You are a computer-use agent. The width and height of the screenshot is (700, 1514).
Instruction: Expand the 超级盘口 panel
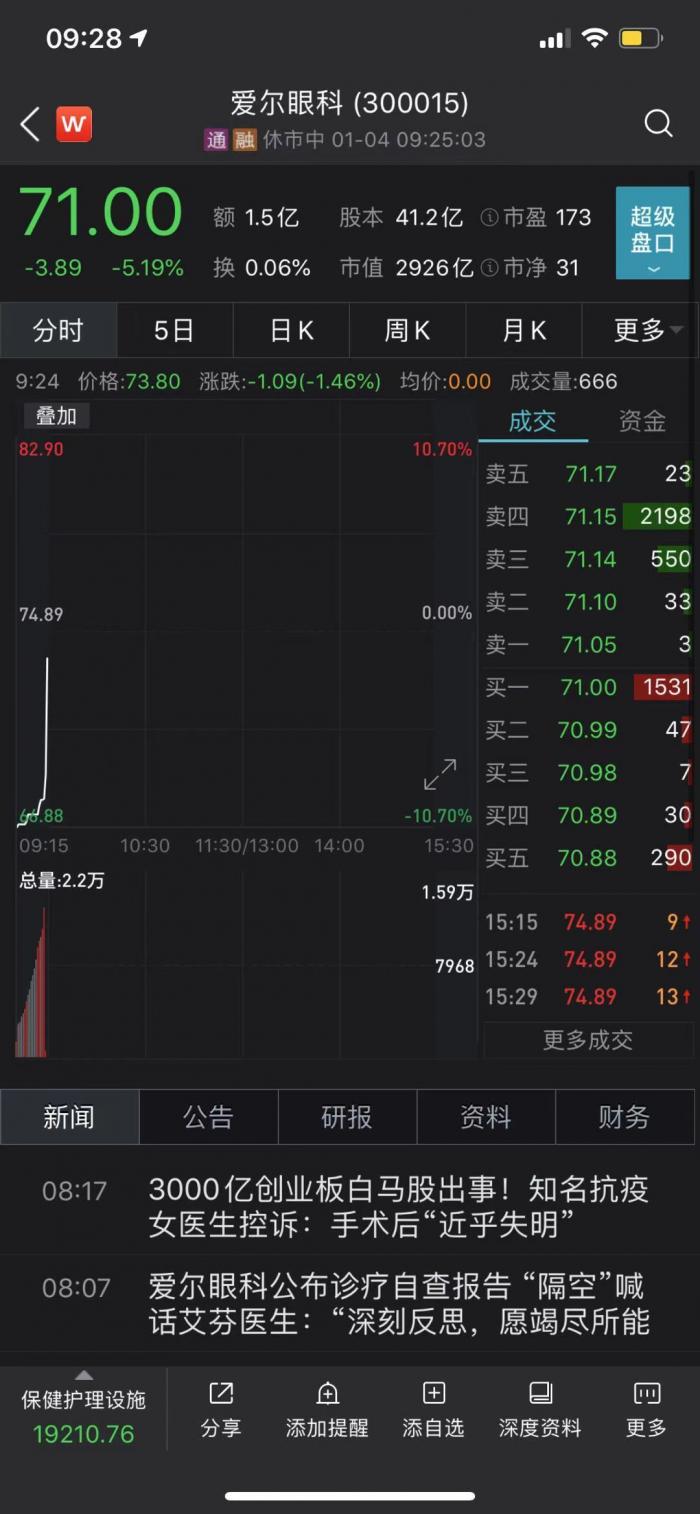(x=652, y=233)
